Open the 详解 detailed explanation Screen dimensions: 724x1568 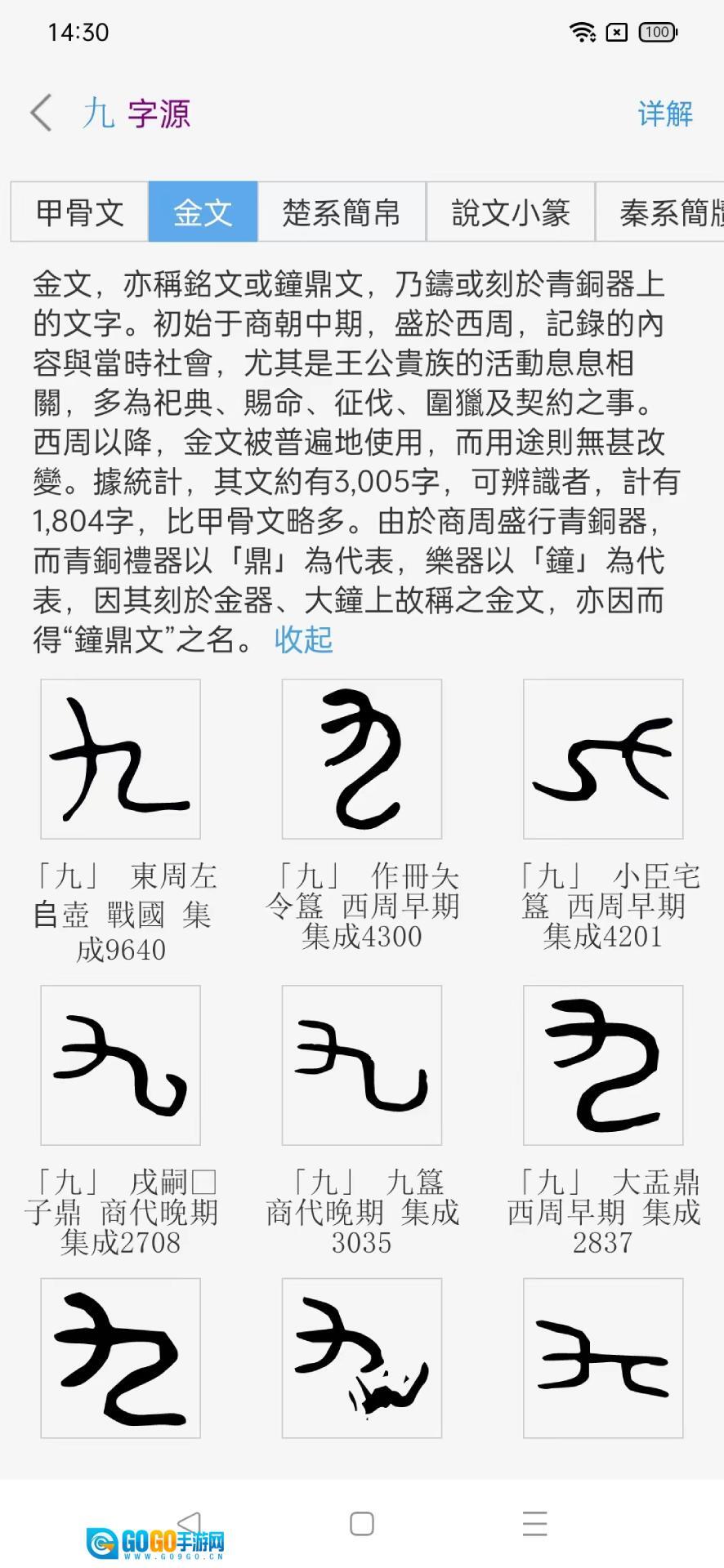pos(664,114)
